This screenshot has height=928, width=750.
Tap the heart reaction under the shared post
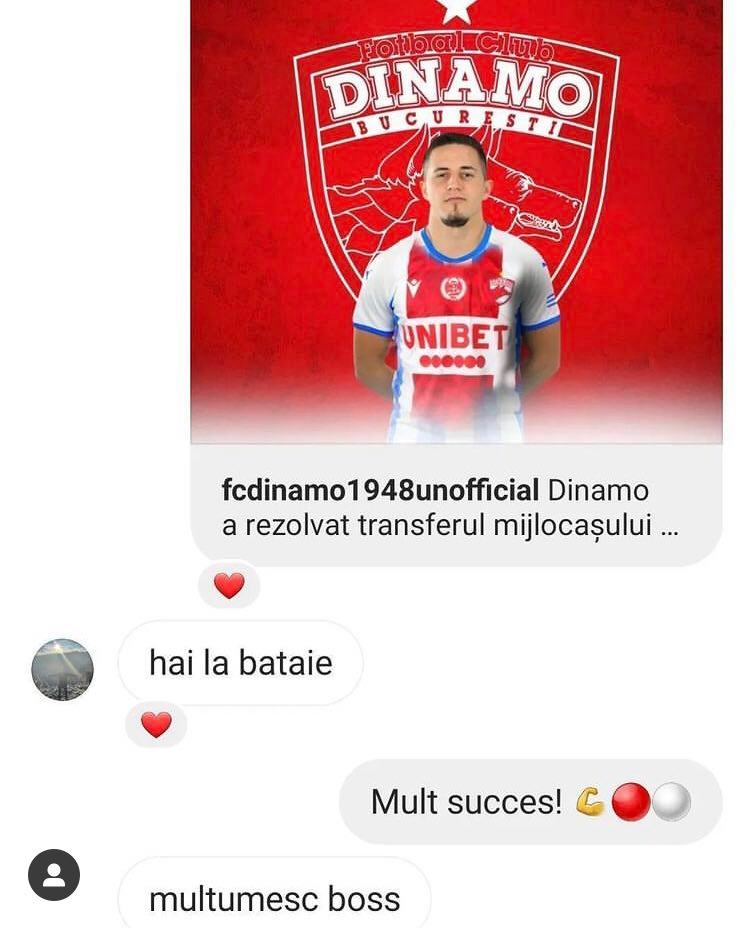pyautogui.click(x=229, y=586)
